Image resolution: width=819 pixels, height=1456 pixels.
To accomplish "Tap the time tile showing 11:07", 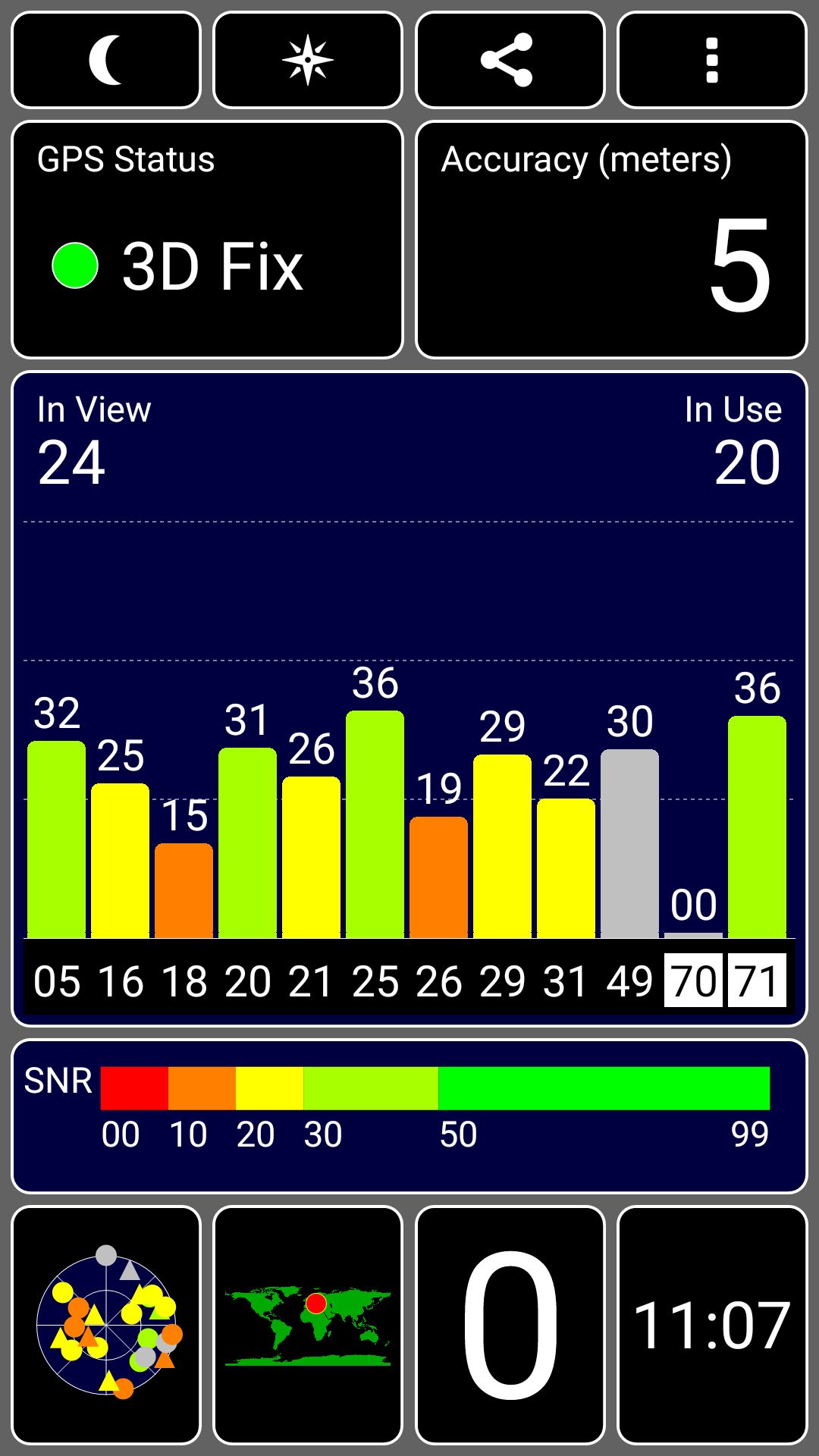I will (712, 1325).
